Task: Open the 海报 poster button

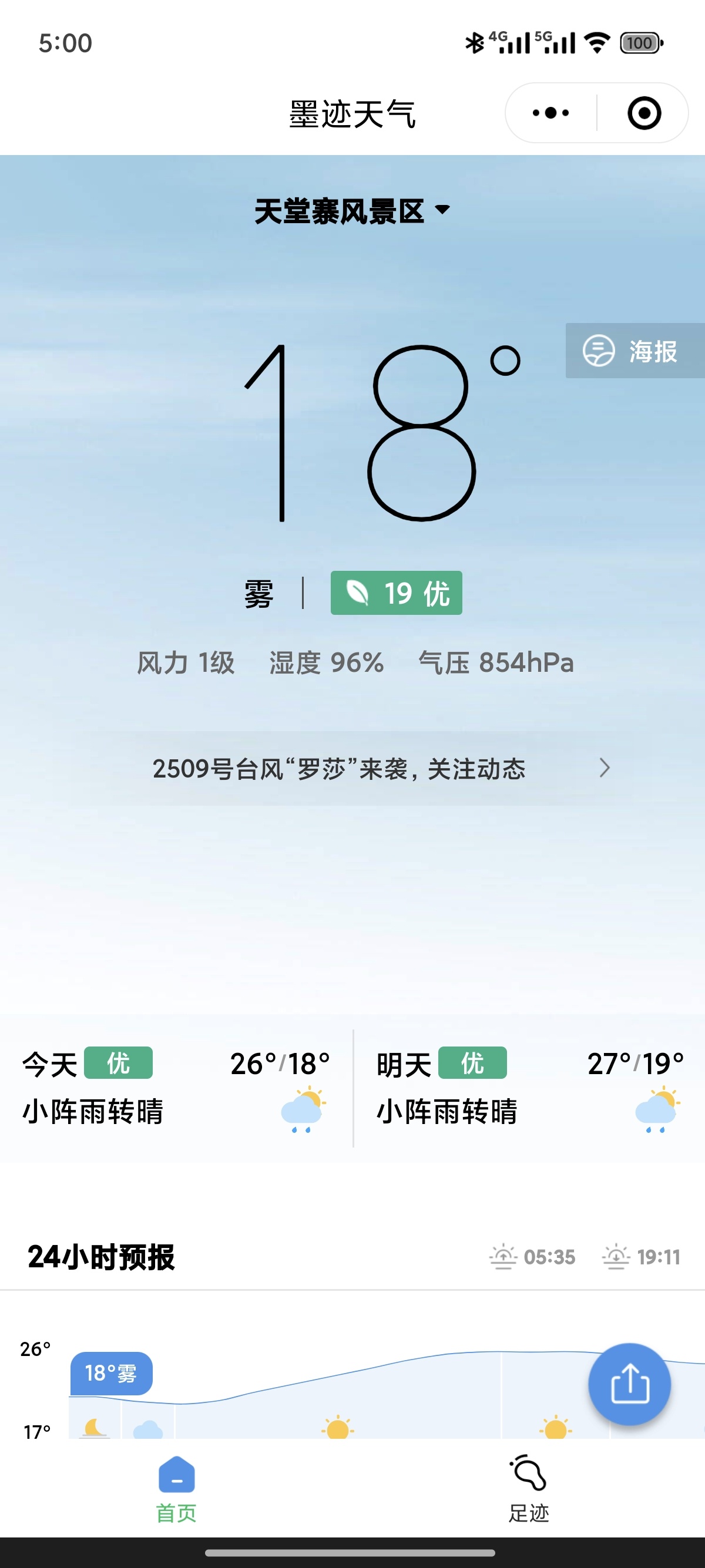Action: pyautogui.click(x=634, y=351)
